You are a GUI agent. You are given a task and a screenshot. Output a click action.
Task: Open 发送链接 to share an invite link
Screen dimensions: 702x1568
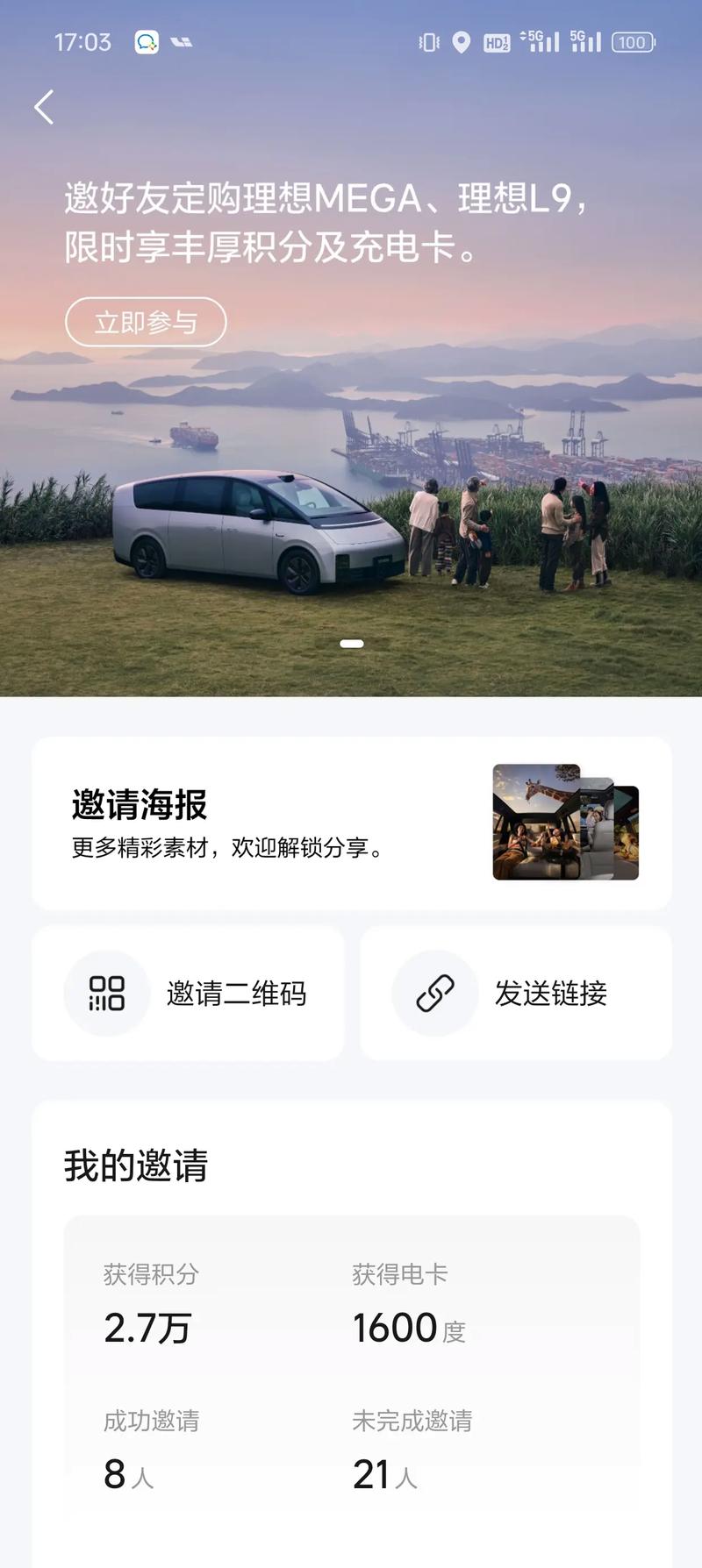(x=515, y=993)
